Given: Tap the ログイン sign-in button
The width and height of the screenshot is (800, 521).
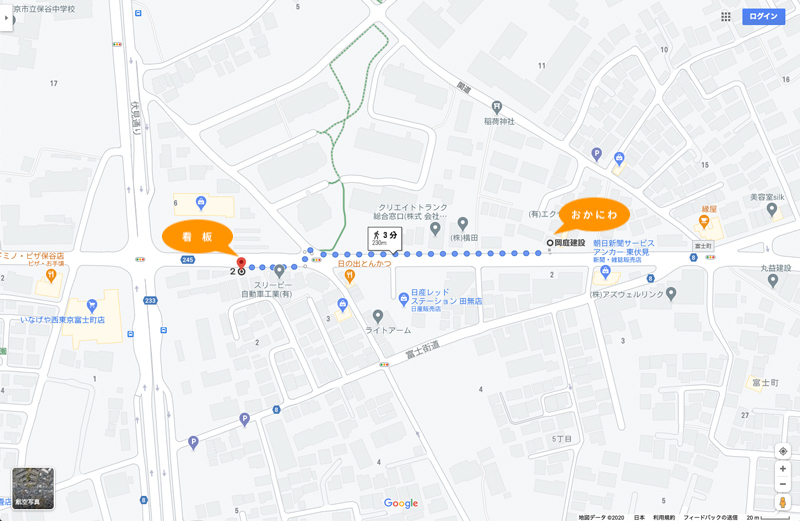Looking at the screenshot, I should (764, 16).
